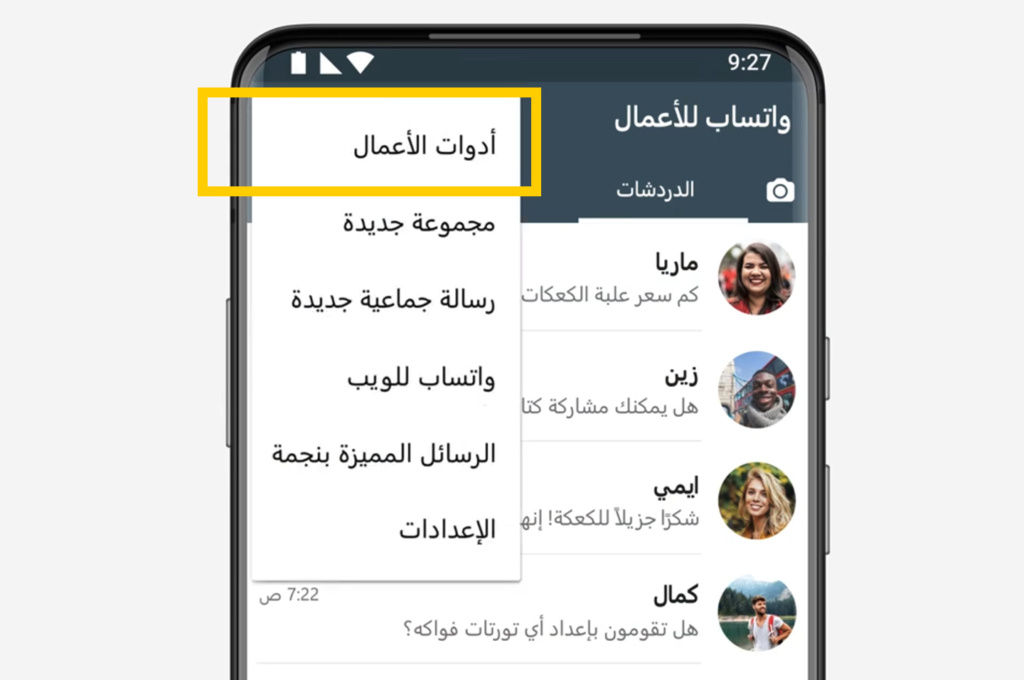The image size is (1024, 680).
Task: Open Settings (الإعدادات) from the menu
Action: point(447,529)
